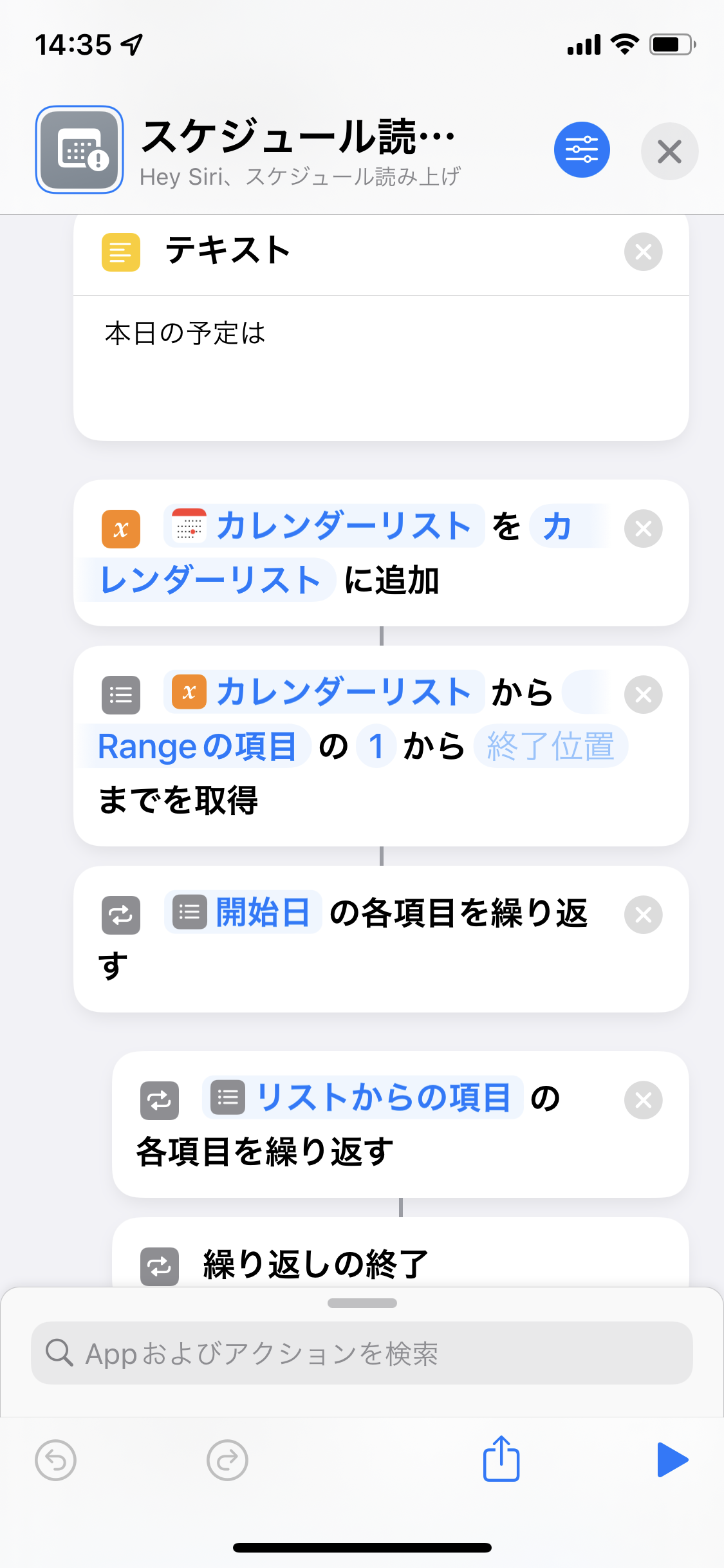Undo the last edit
This screenshot has width=724, height=1568.
point(55,1460)
